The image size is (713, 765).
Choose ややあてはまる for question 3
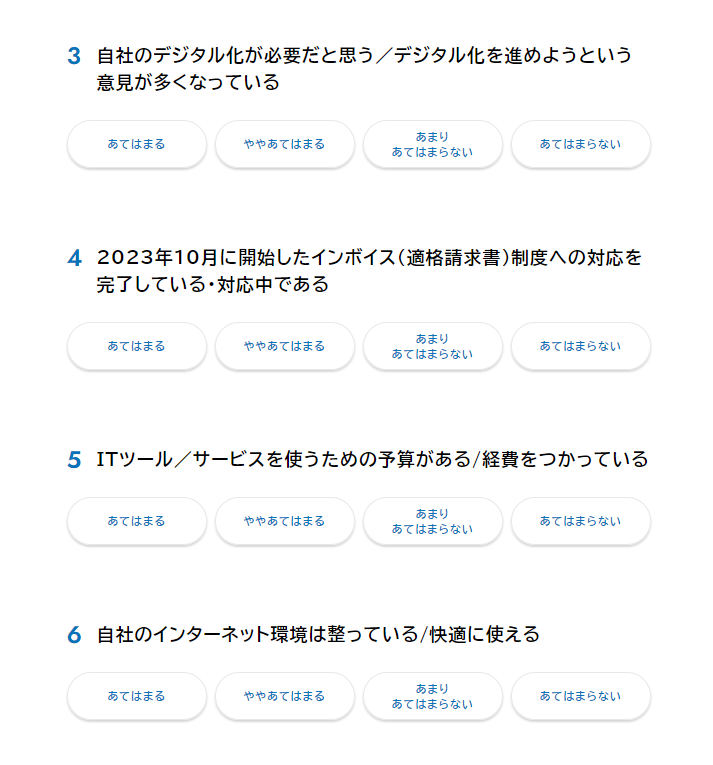point(285,144)
